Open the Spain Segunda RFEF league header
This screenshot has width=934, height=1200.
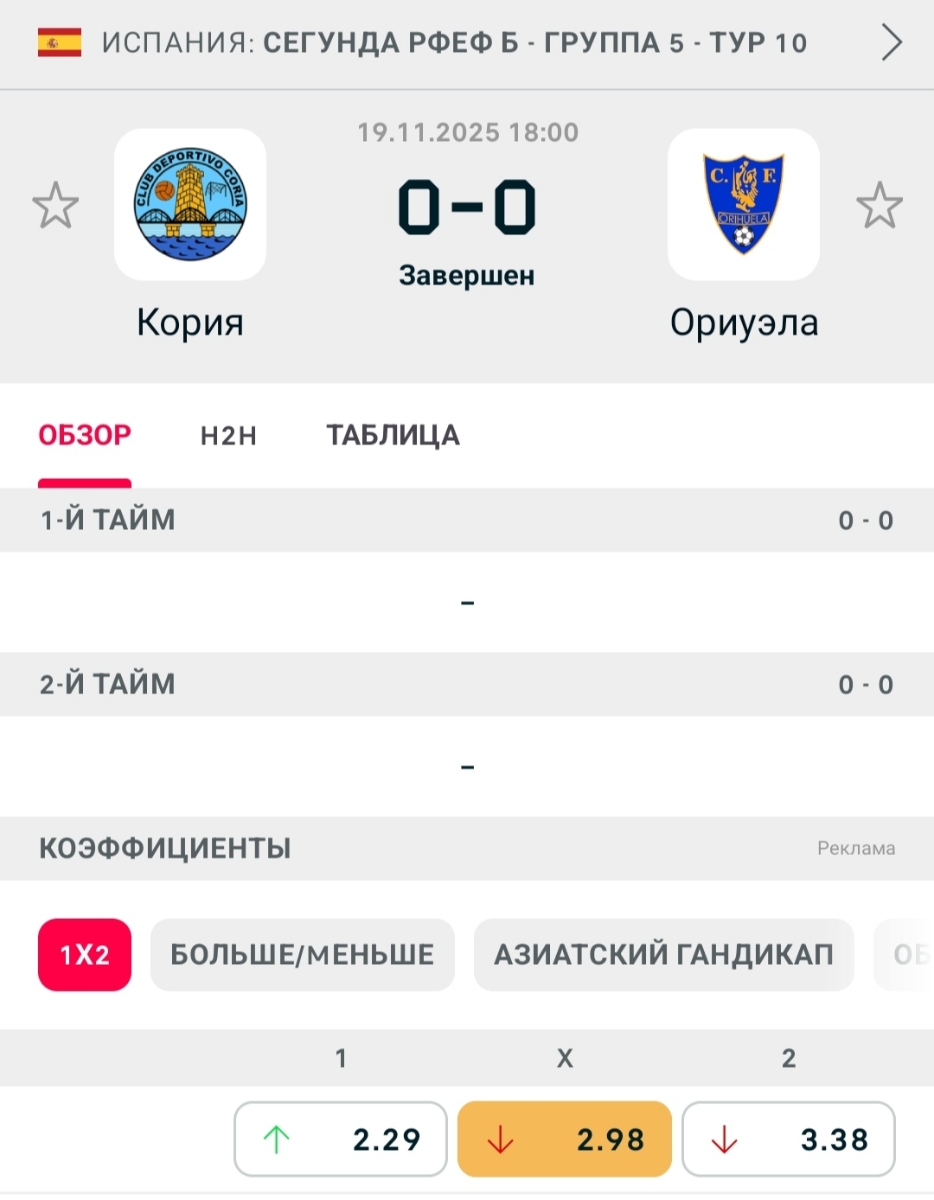(x=455, y=43)
